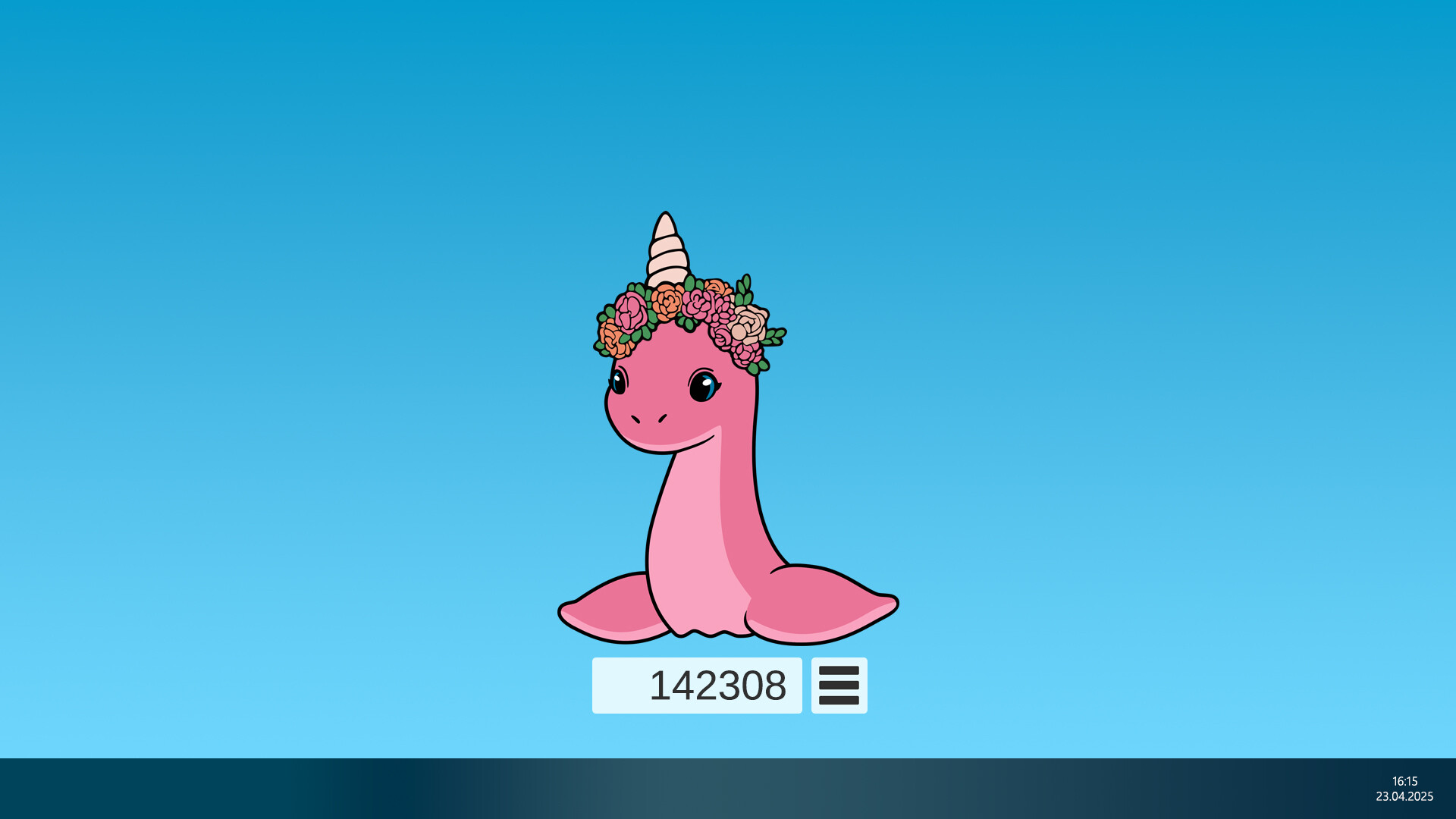
Task: Open the hamburger menu button
Action: (x=839, y=686)
